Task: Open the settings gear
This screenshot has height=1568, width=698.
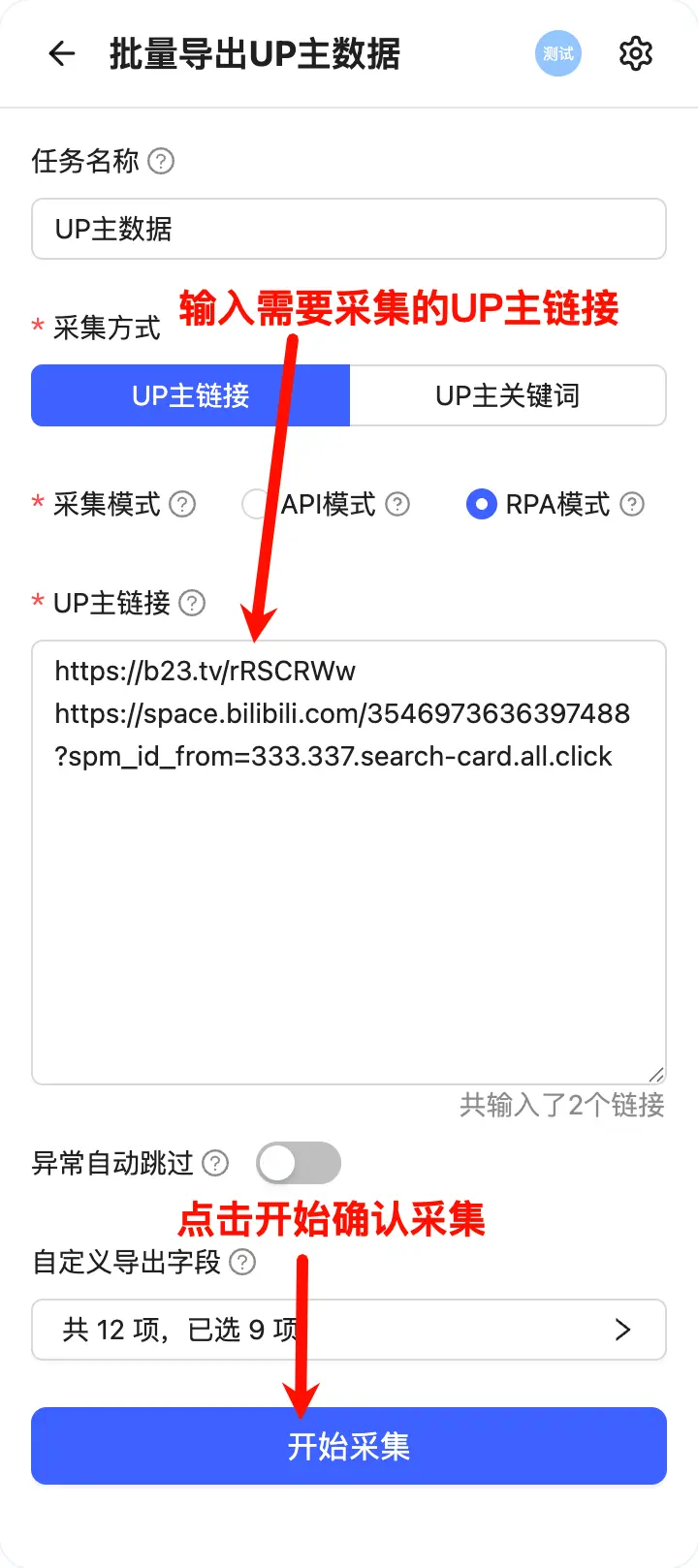Action: point(636,53)
